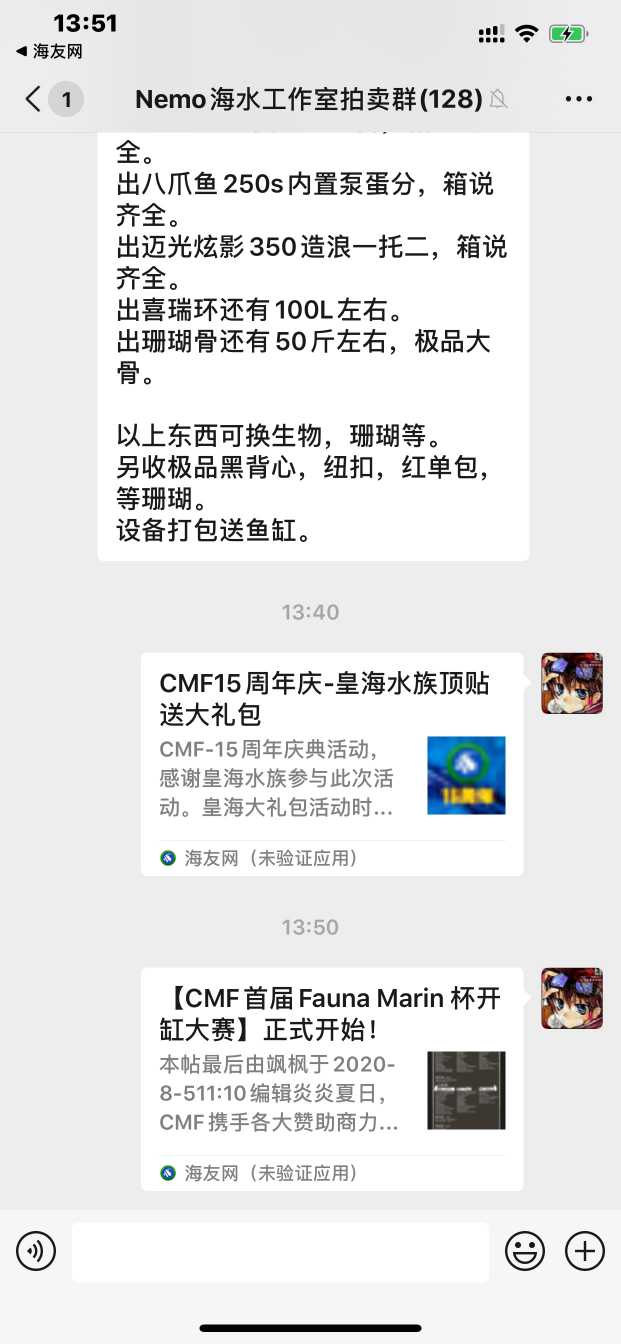Screen dimensions: 621x1344
Task: Open the Fauna Marin 杯开缸大赛 link card
Action: [x=331, y=1078]
